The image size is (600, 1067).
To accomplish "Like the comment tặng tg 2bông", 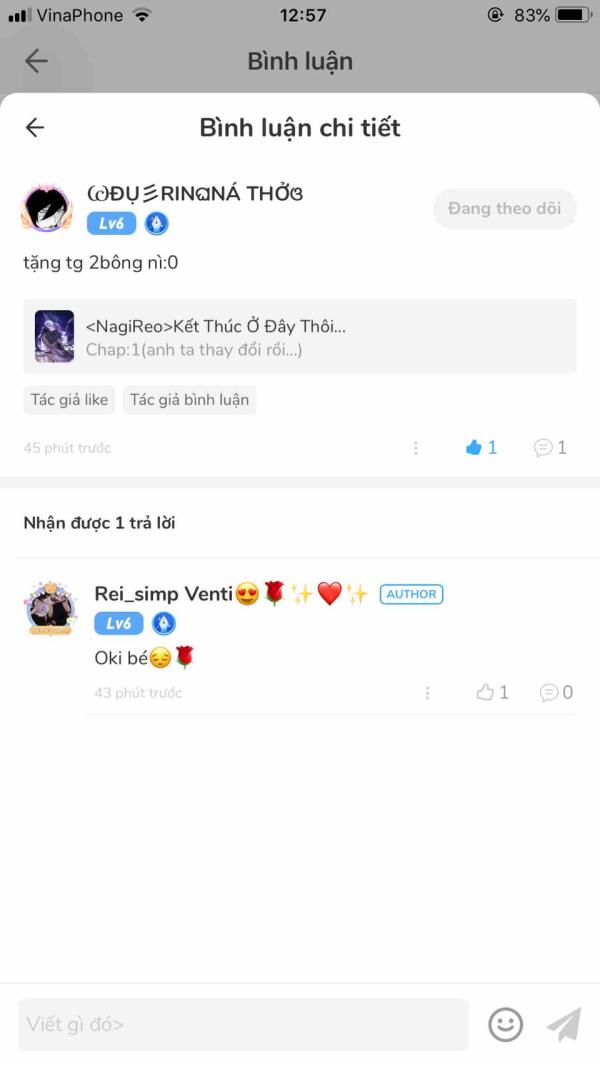I will (x=481, y=447).
